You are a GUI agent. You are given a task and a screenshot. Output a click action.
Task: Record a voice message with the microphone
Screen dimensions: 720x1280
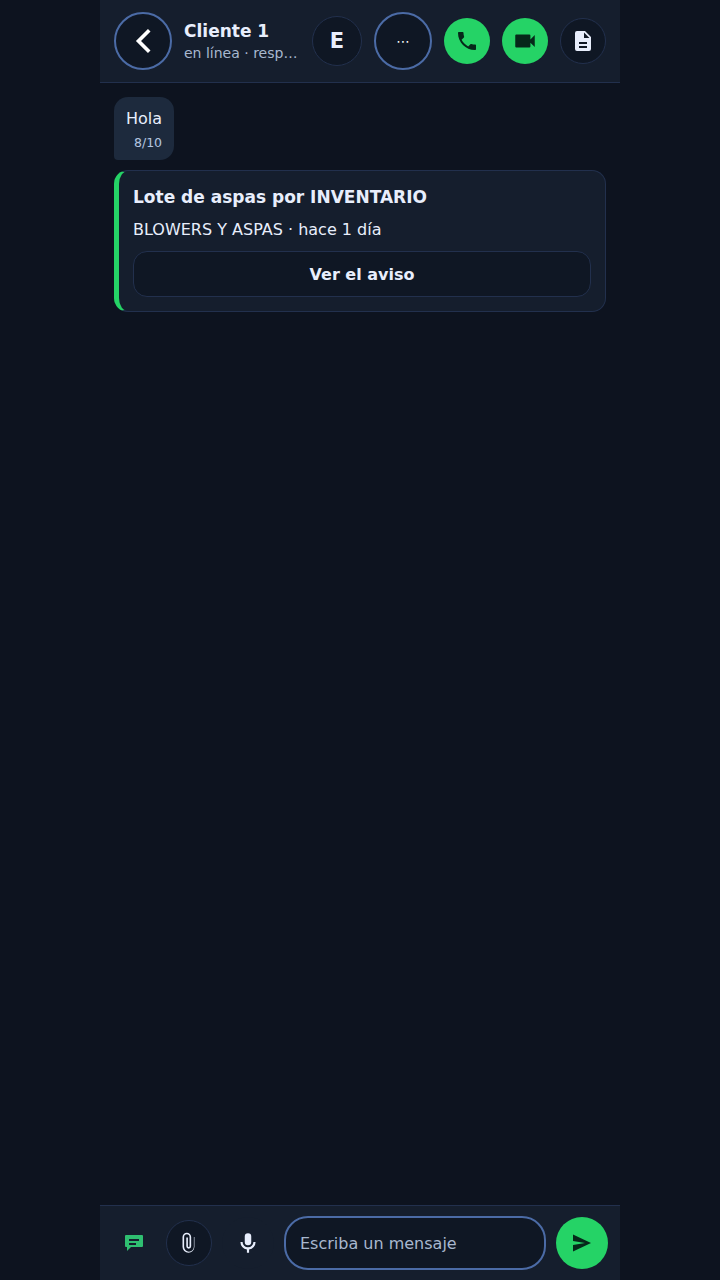pos(248,1243)
